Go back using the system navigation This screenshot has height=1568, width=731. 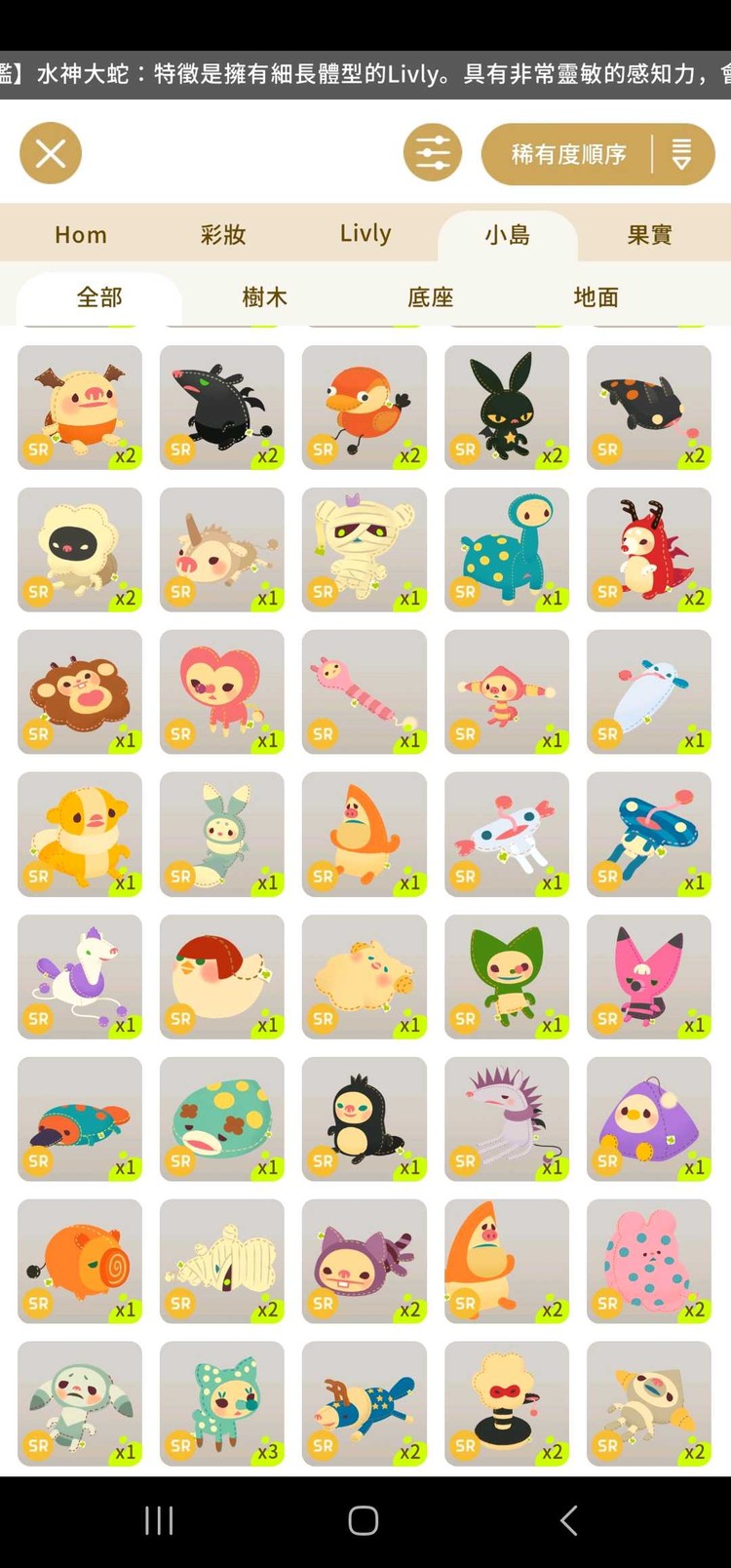tap(569, 1520)
